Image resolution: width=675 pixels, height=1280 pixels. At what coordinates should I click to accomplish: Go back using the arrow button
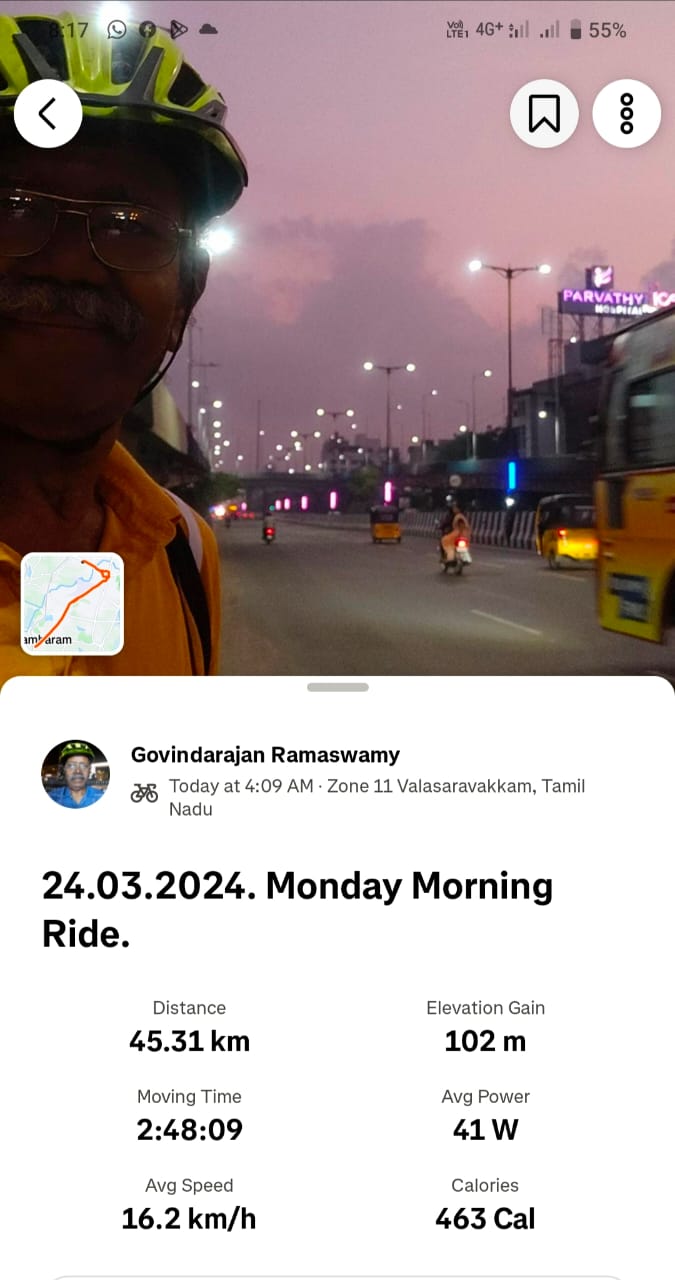48,114
